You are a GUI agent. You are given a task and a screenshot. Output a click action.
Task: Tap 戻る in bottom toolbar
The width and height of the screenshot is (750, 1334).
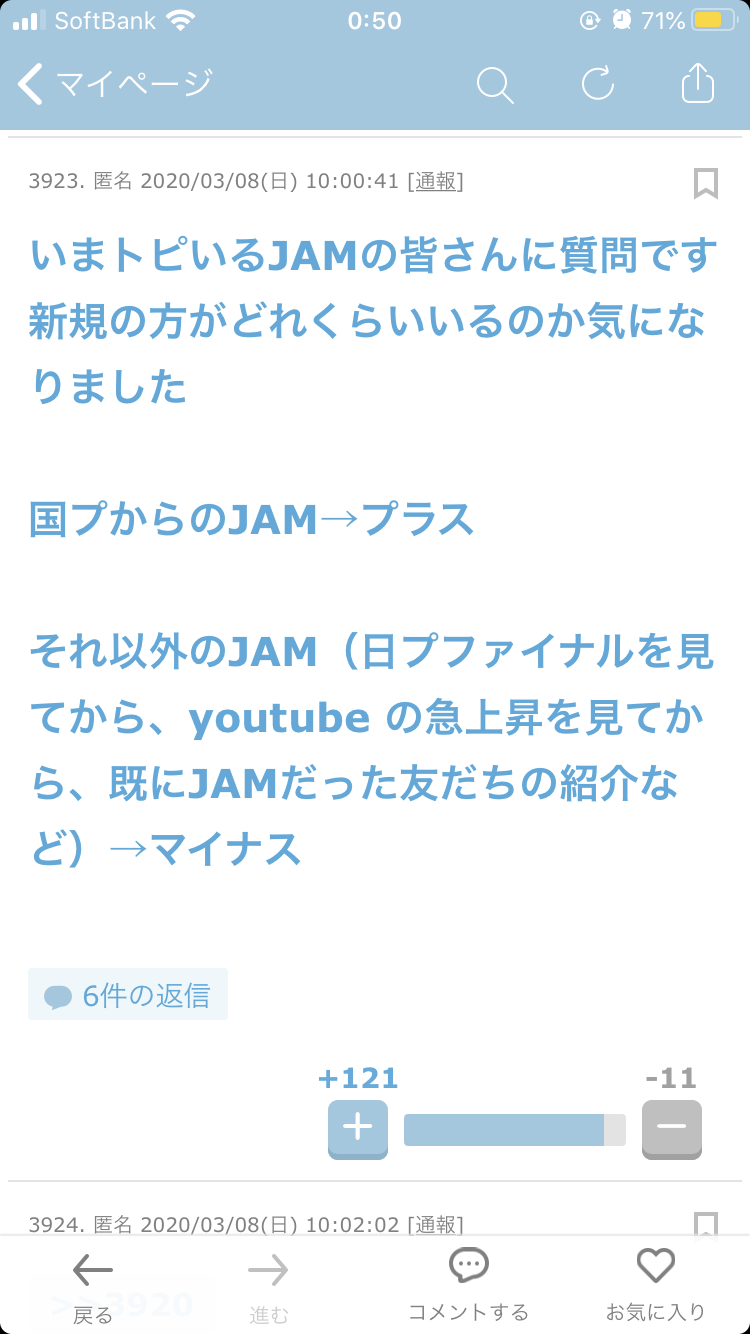(x=93, y=1286)
